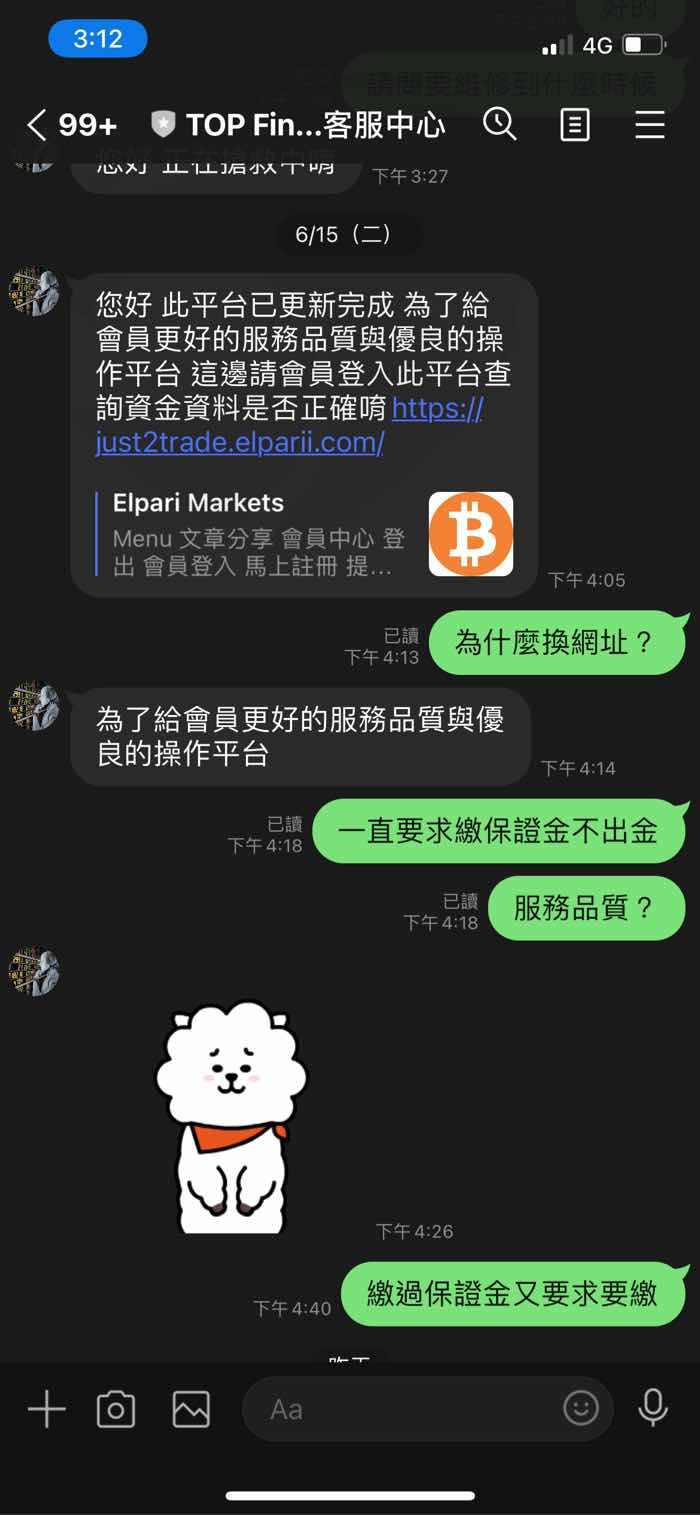The height and width of the screenshot is (1515, 700).
Task: Open the chat hamburger menu
Action: pyautogui.click(x=650, y=125)
